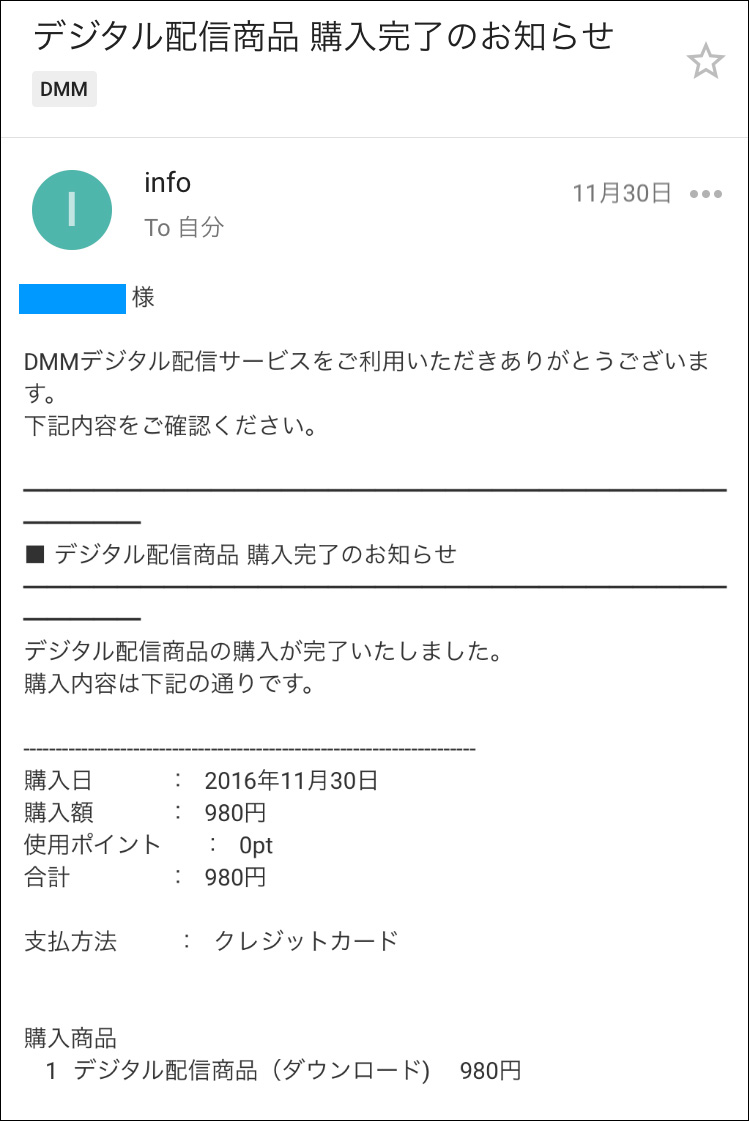Star this DMM purchase email
749x1121 pixels.
click(705, 63)
